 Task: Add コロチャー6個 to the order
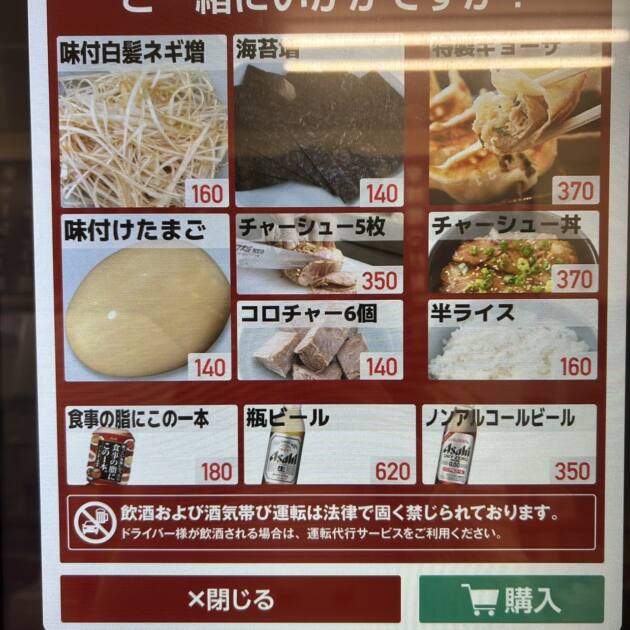point(320,340)
